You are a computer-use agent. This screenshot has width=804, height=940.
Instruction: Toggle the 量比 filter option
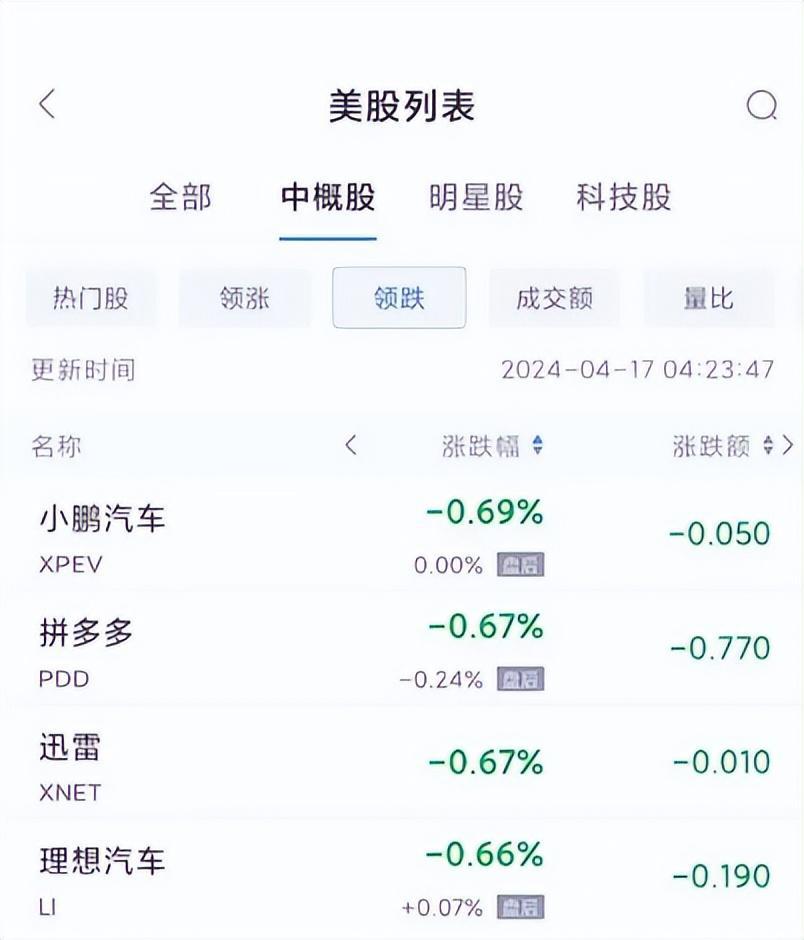point(708,297)
